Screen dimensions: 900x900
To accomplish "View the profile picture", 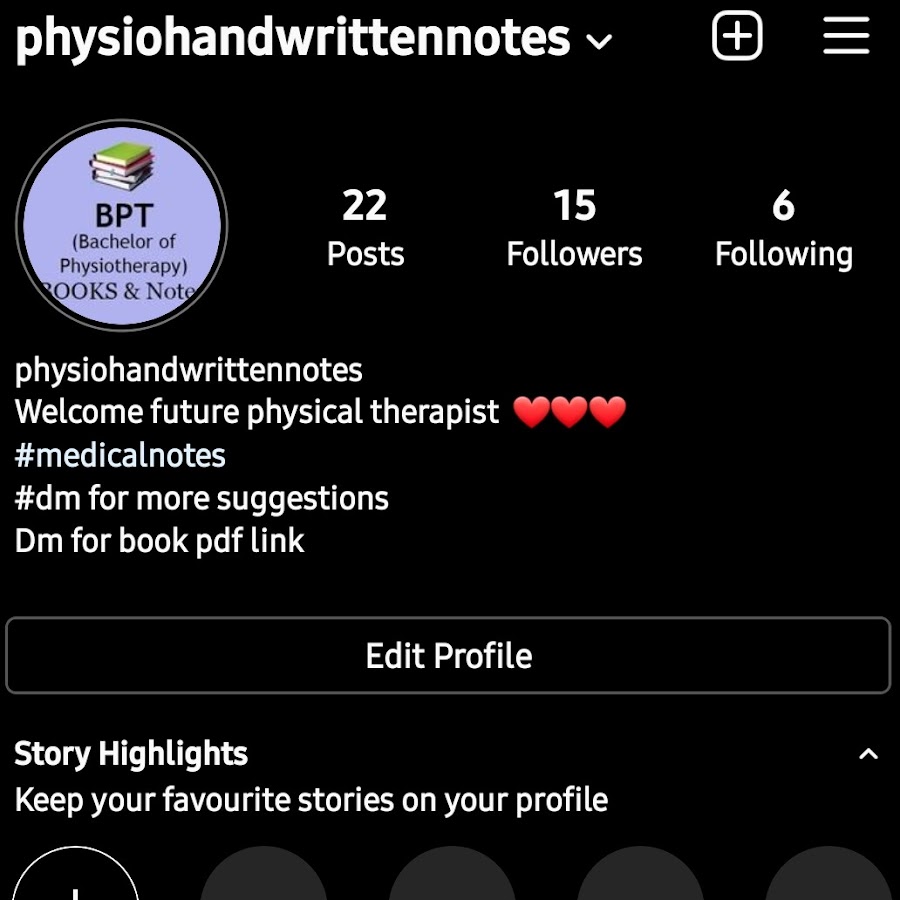I will point(122,226).
